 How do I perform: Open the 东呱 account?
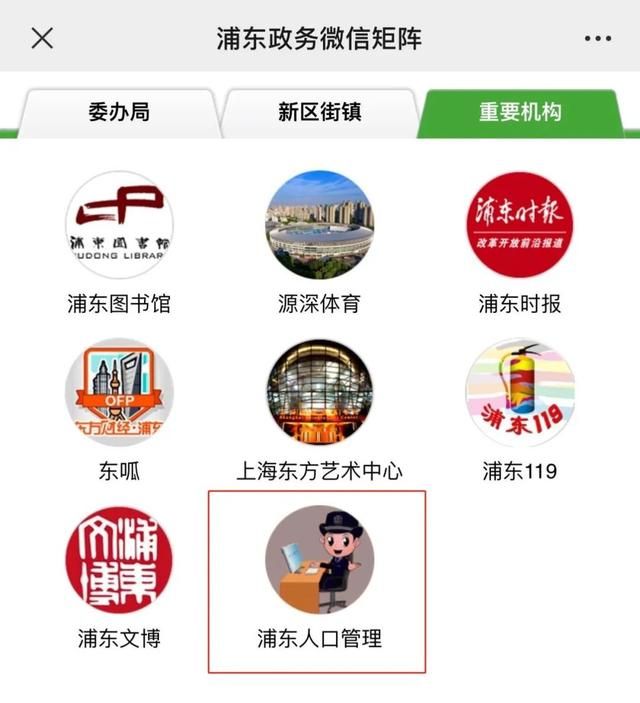pos(119,392)
